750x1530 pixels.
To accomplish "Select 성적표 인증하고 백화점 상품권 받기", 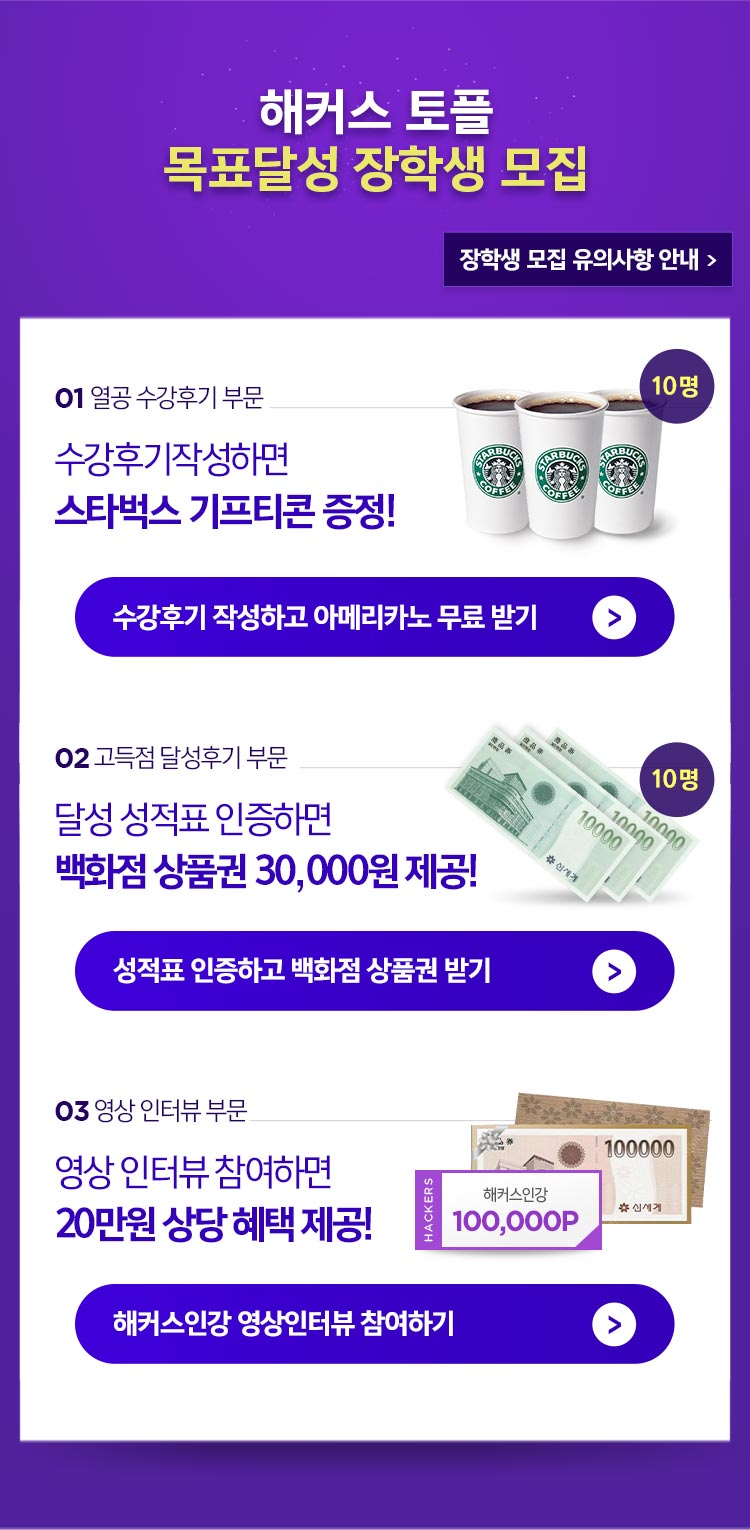I will click(374, 970).
